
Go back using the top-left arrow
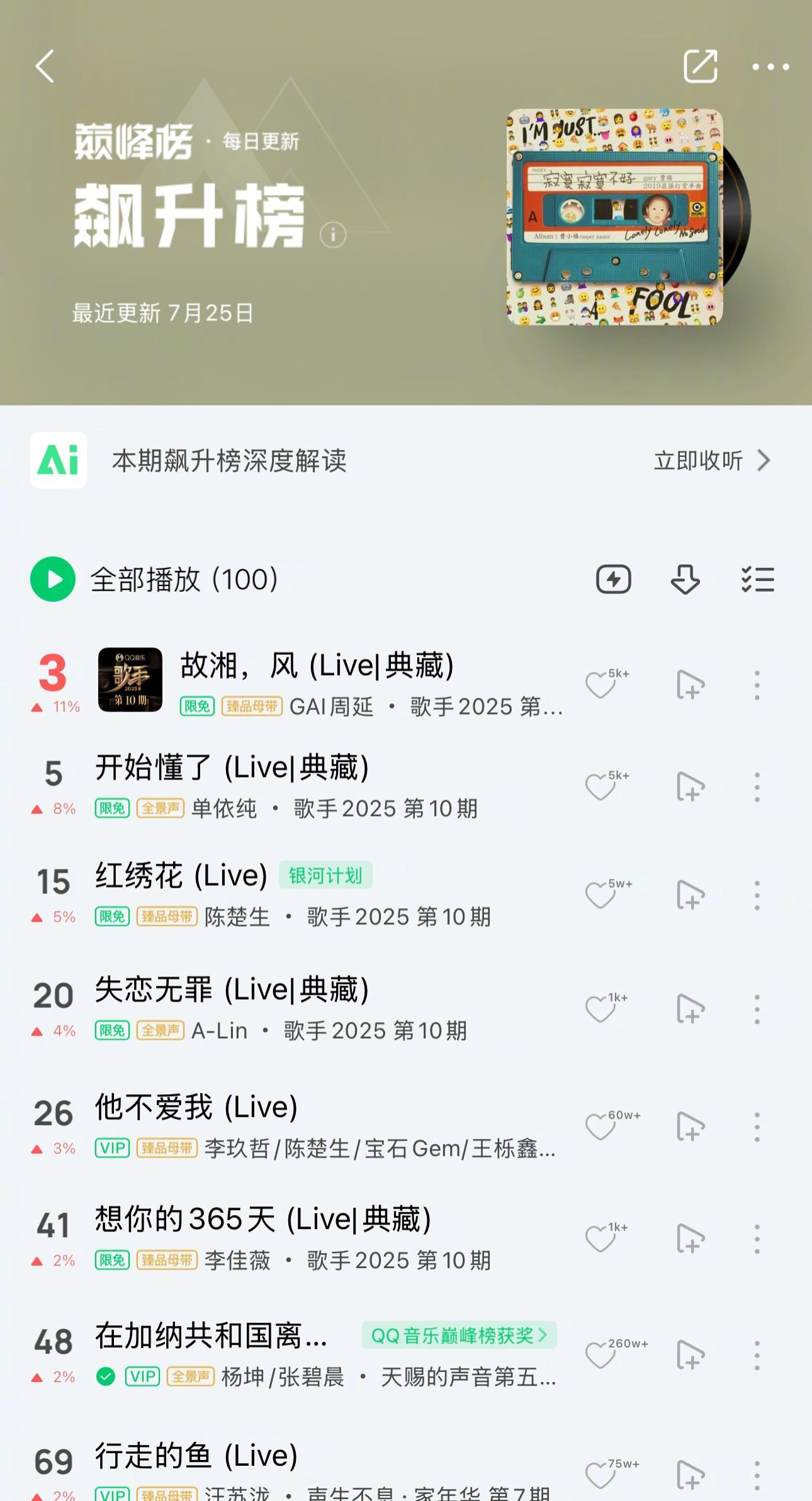pos(45,66)
